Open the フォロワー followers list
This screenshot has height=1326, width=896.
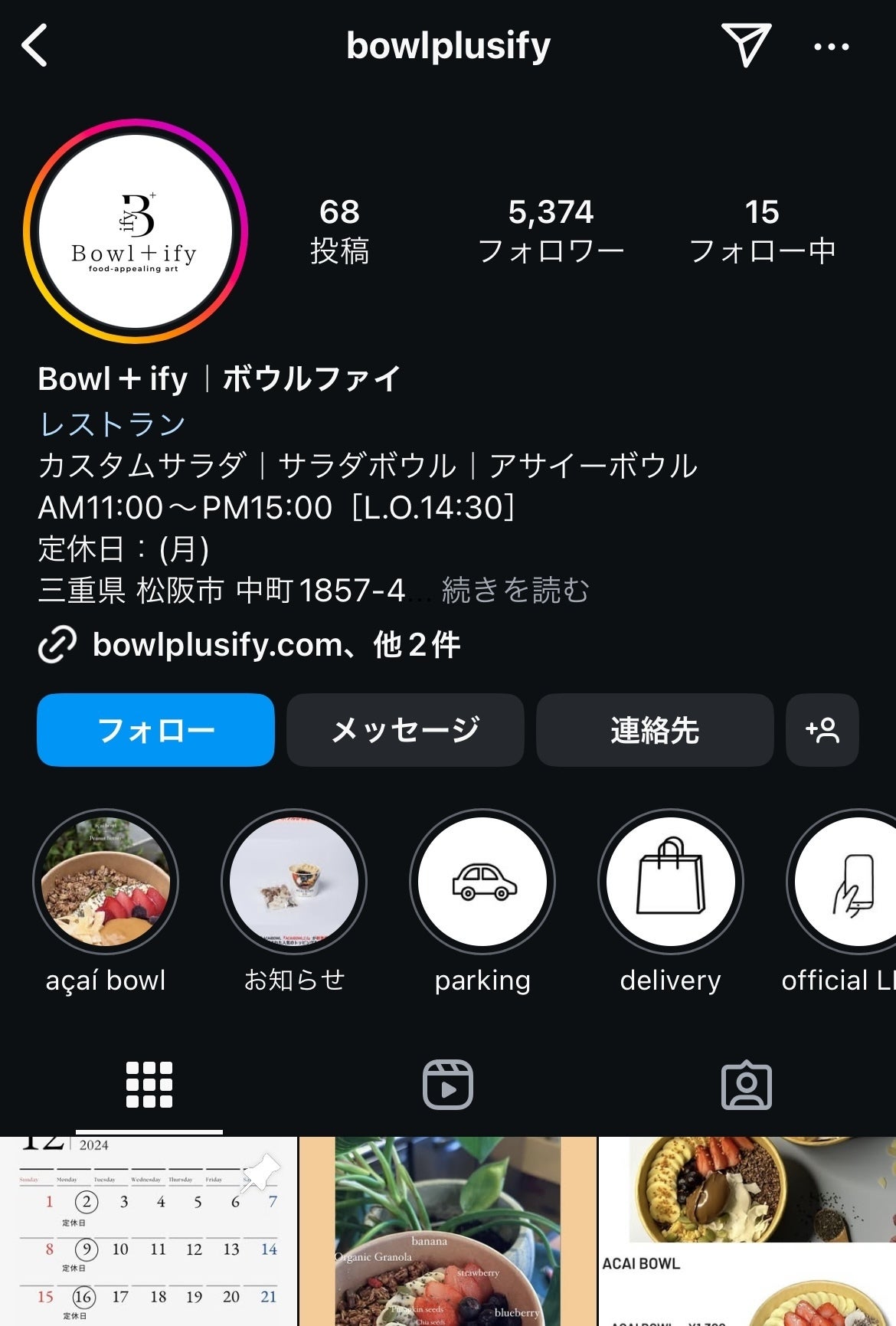pos(551,231)
